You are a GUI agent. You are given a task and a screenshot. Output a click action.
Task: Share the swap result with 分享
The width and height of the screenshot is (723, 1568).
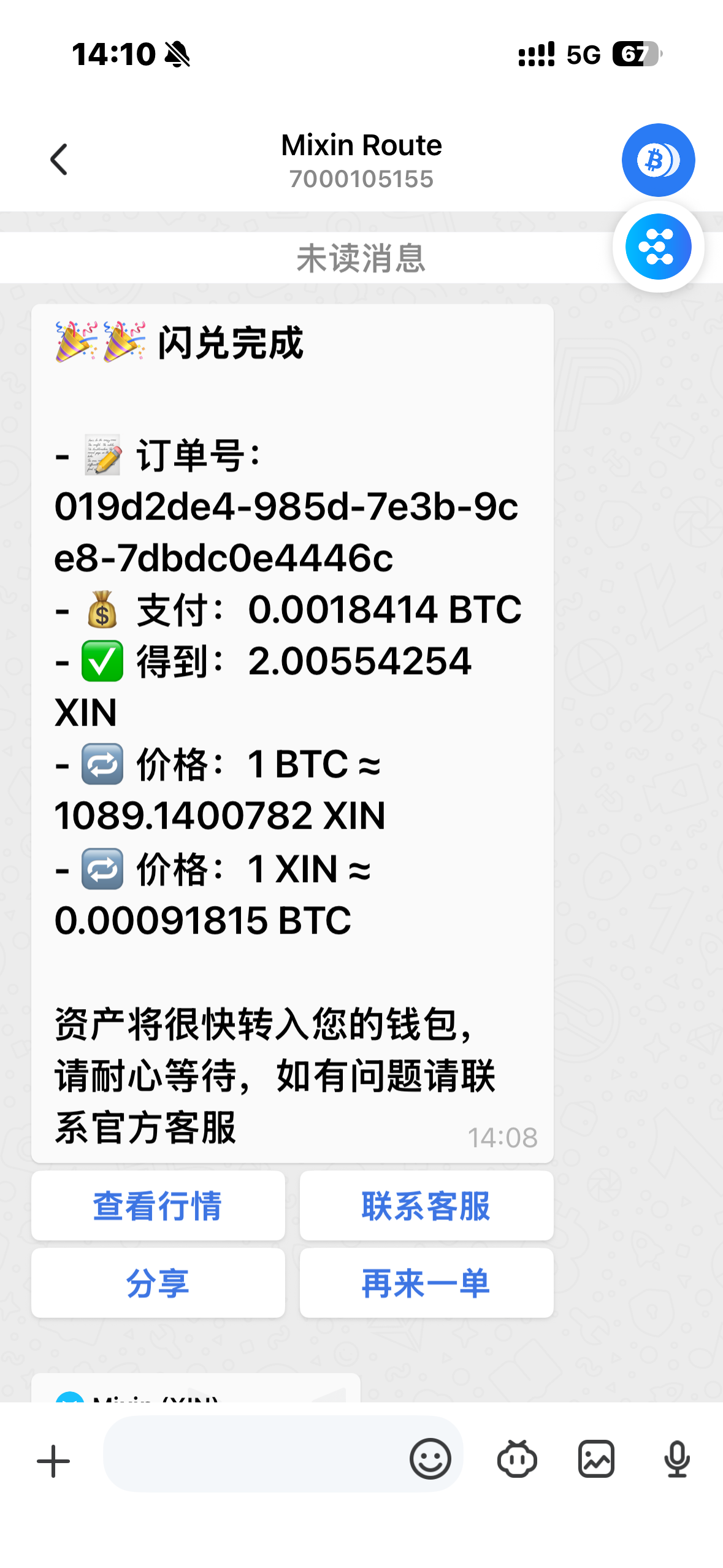click(x=158, y=1283)
